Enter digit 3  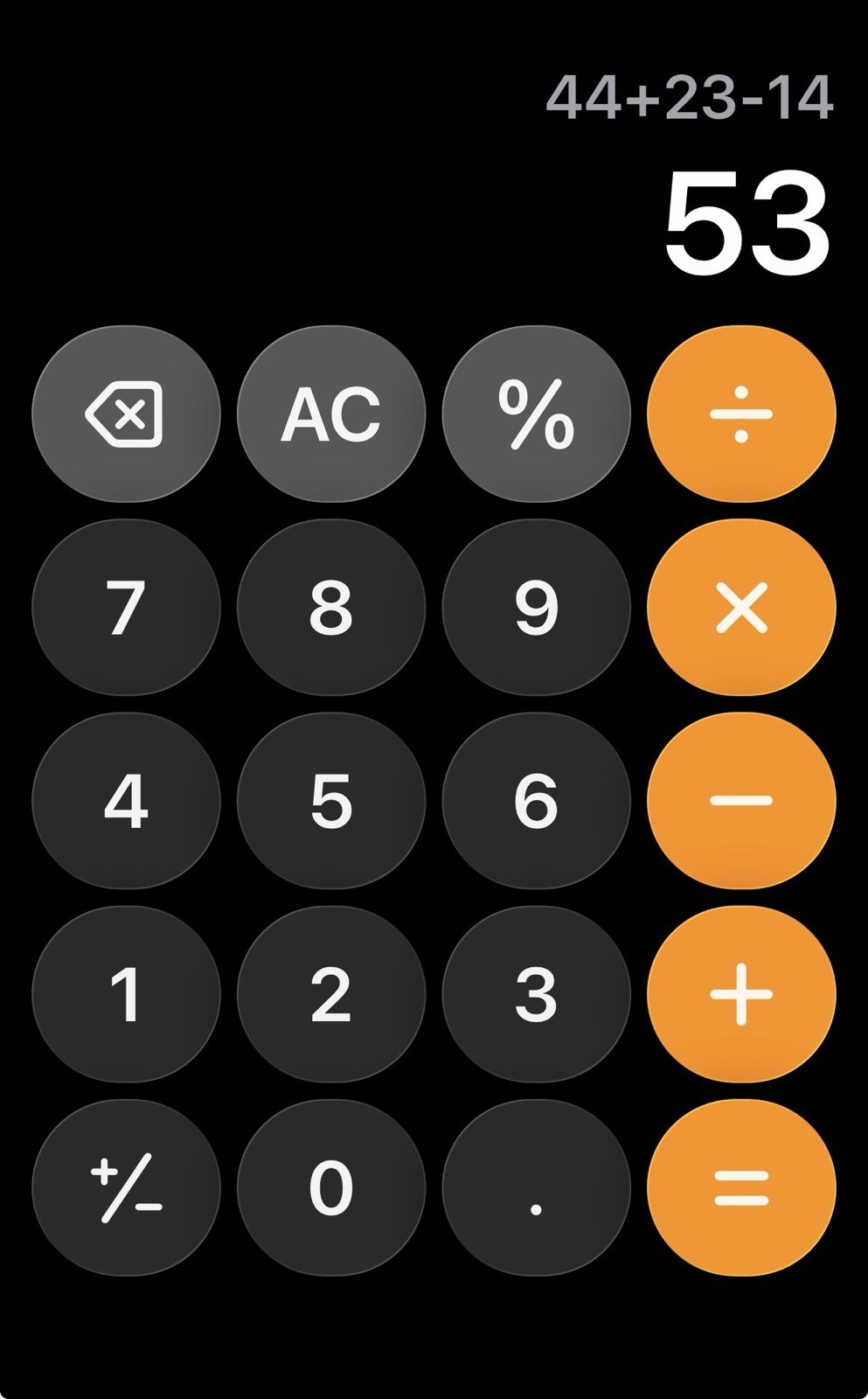click(x=537, y=994)
